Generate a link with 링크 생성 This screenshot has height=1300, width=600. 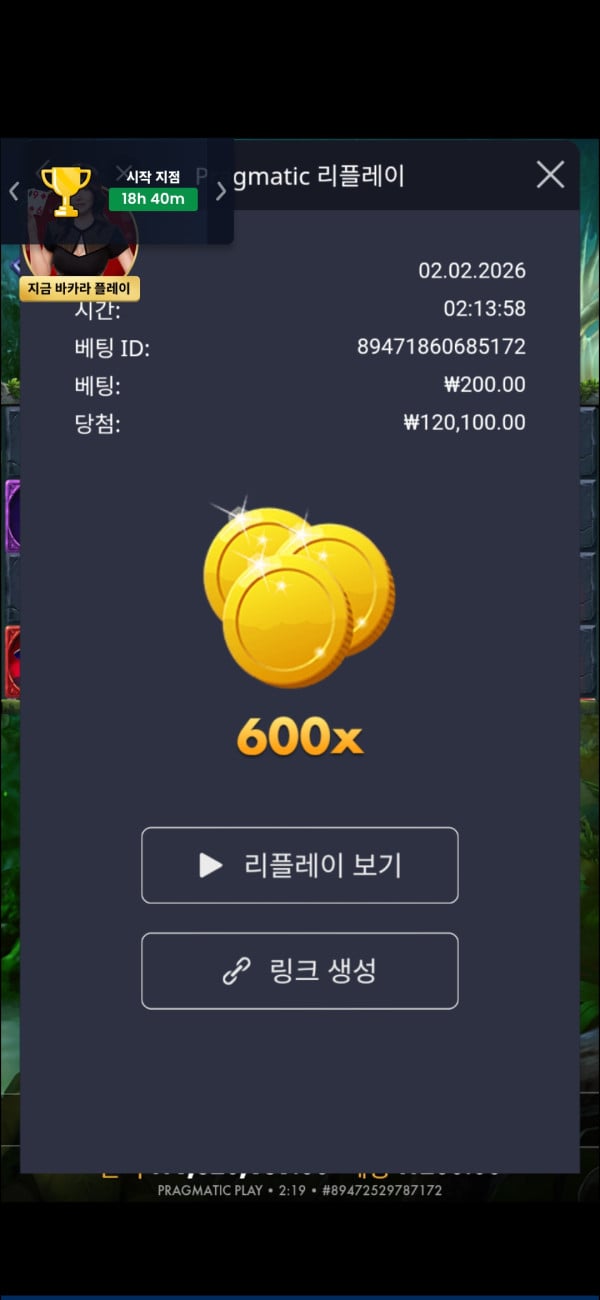click(300, 971)
